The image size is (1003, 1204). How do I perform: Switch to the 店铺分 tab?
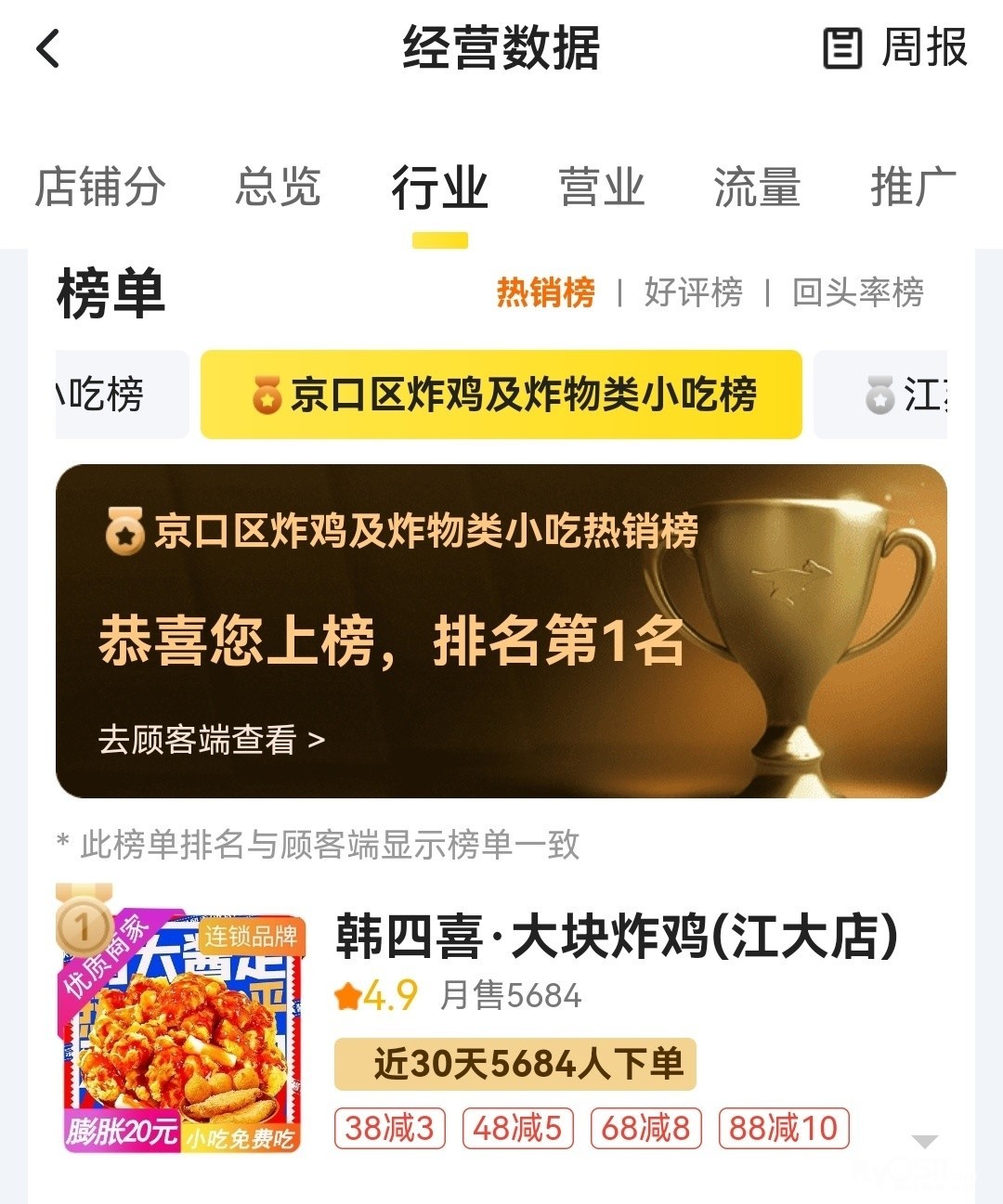click(x=100, y=188)
